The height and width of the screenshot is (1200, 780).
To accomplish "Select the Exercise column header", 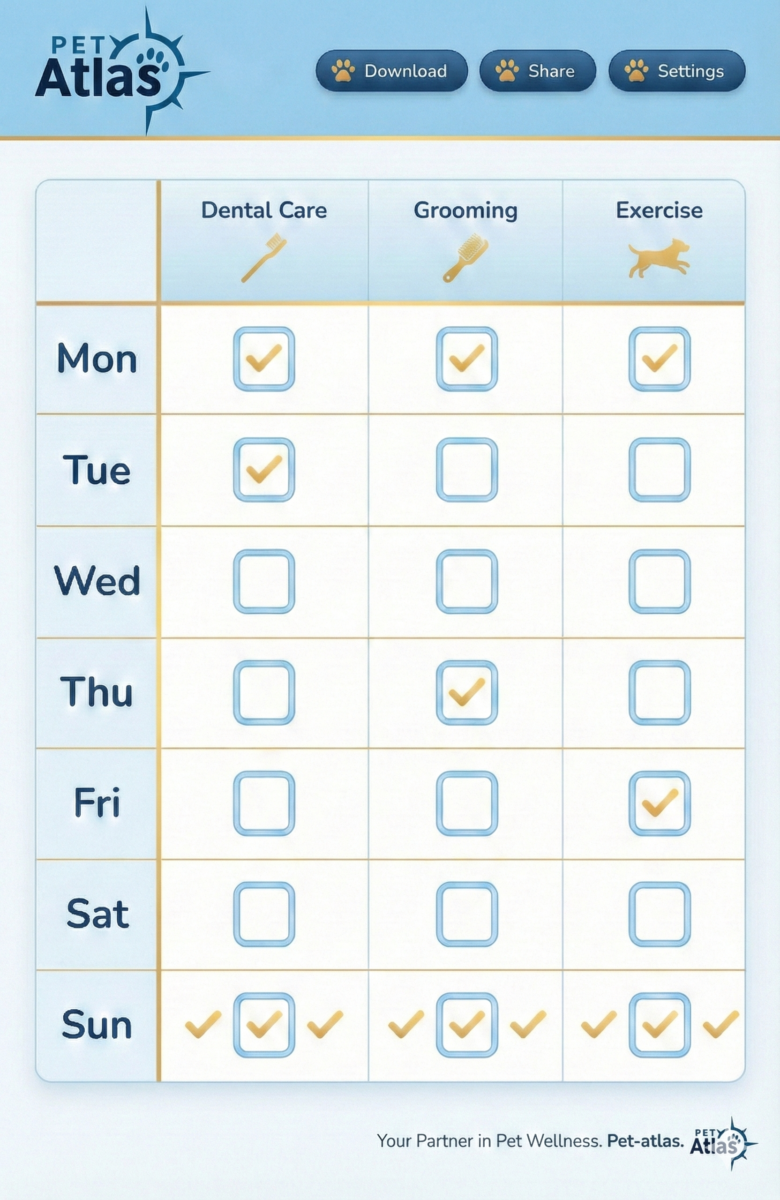I will [657, 210].
